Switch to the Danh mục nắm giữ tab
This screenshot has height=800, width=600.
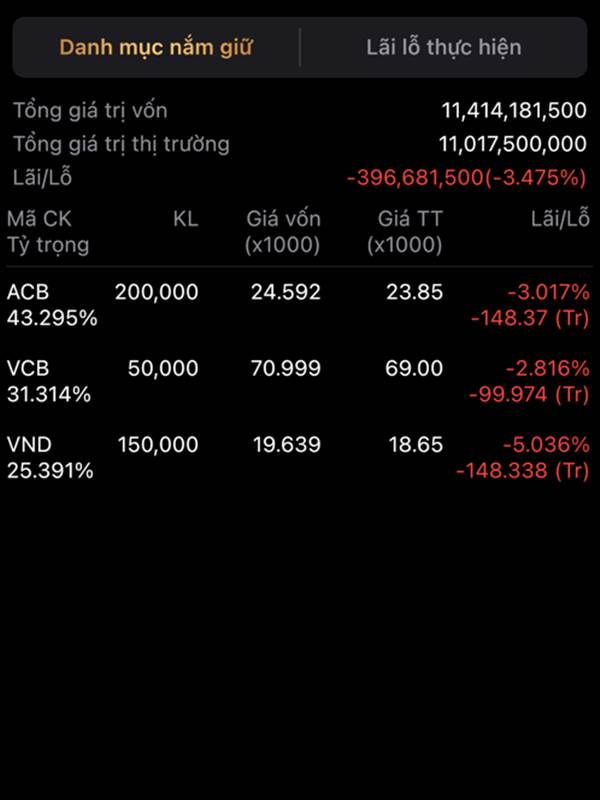(156, 47)
